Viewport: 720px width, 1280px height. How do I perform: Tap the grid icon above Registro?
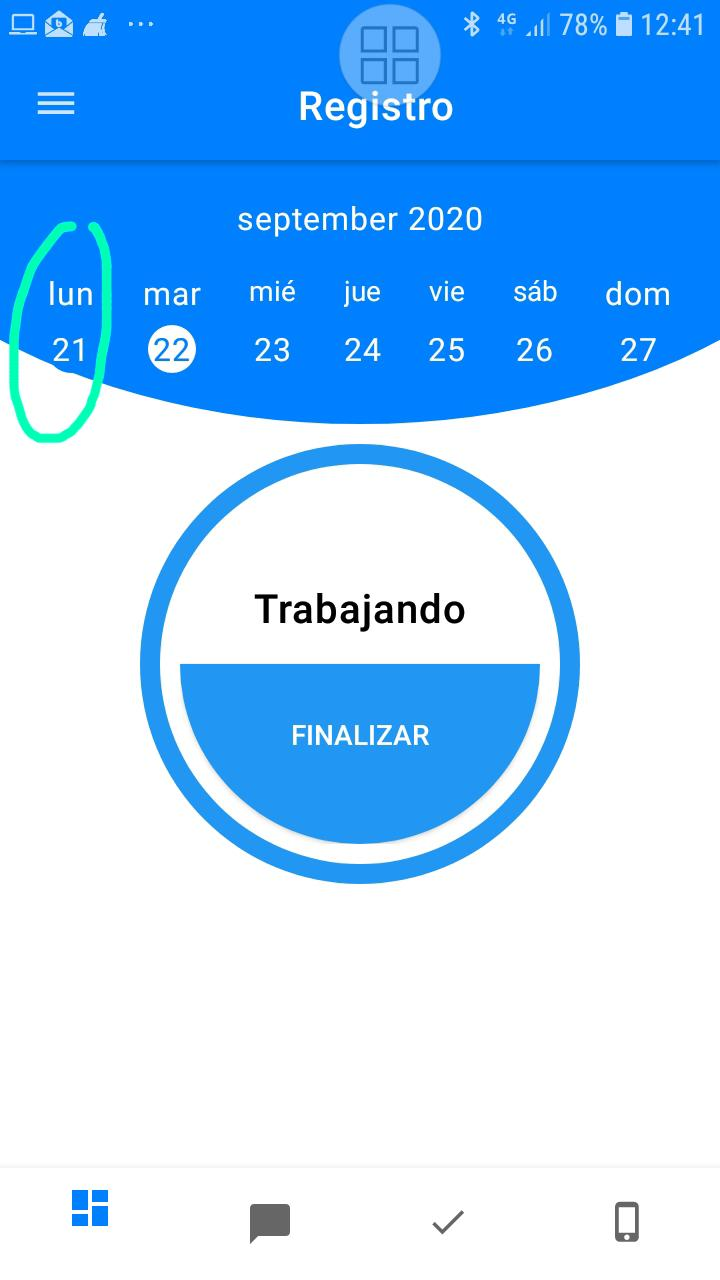(390, 55)
